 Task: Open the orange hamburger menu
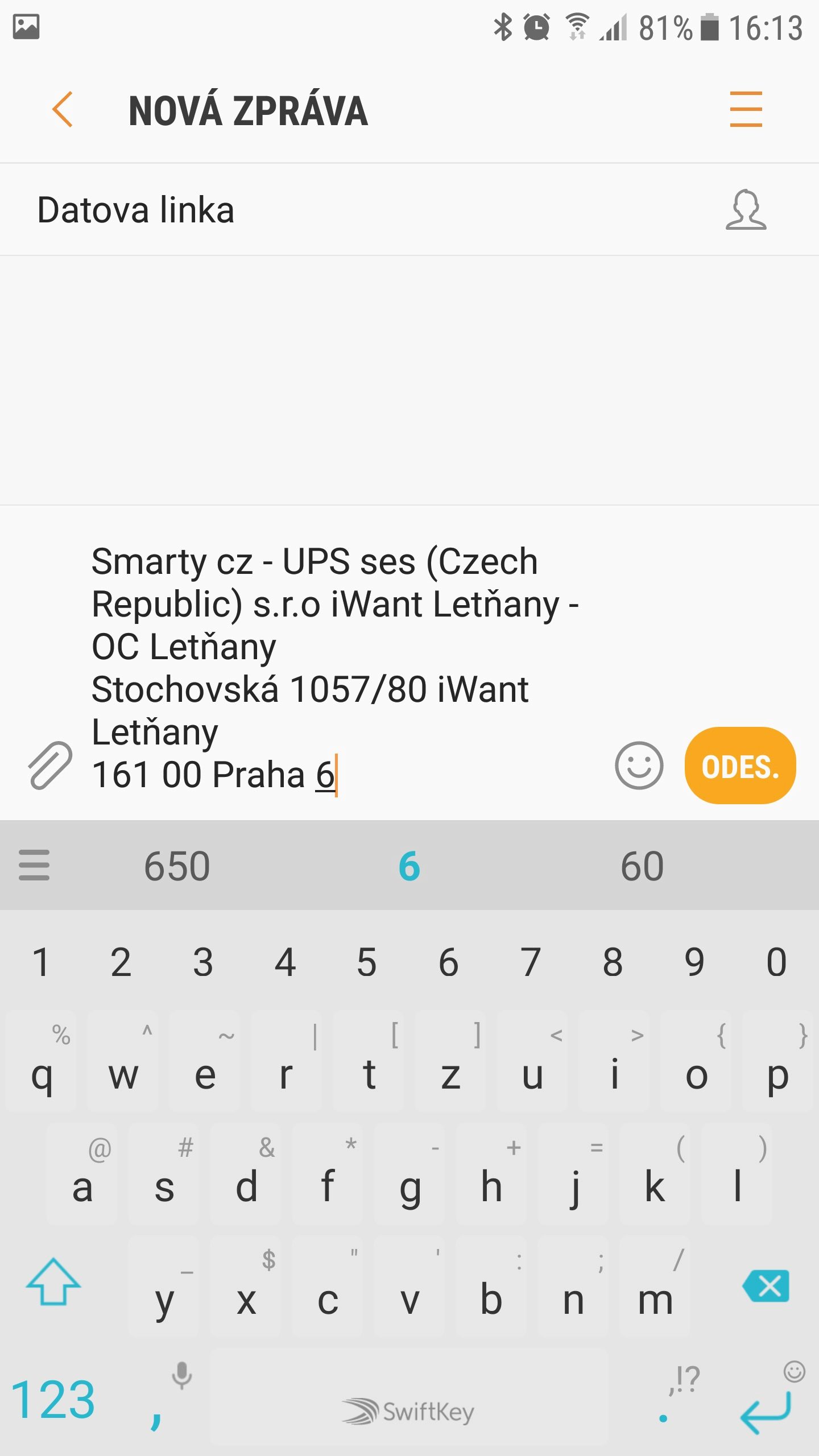[x=746, y=109]
